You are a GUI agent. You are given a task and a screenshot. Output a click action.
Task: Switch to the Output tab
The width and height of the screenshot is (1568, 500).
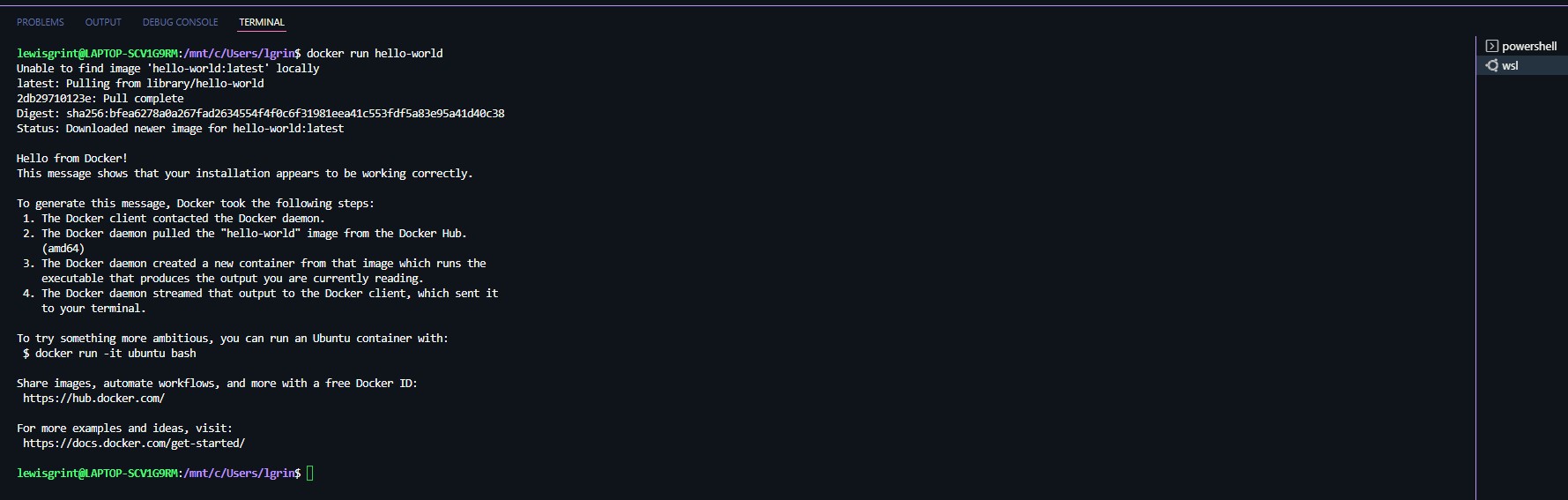point(103,22)
